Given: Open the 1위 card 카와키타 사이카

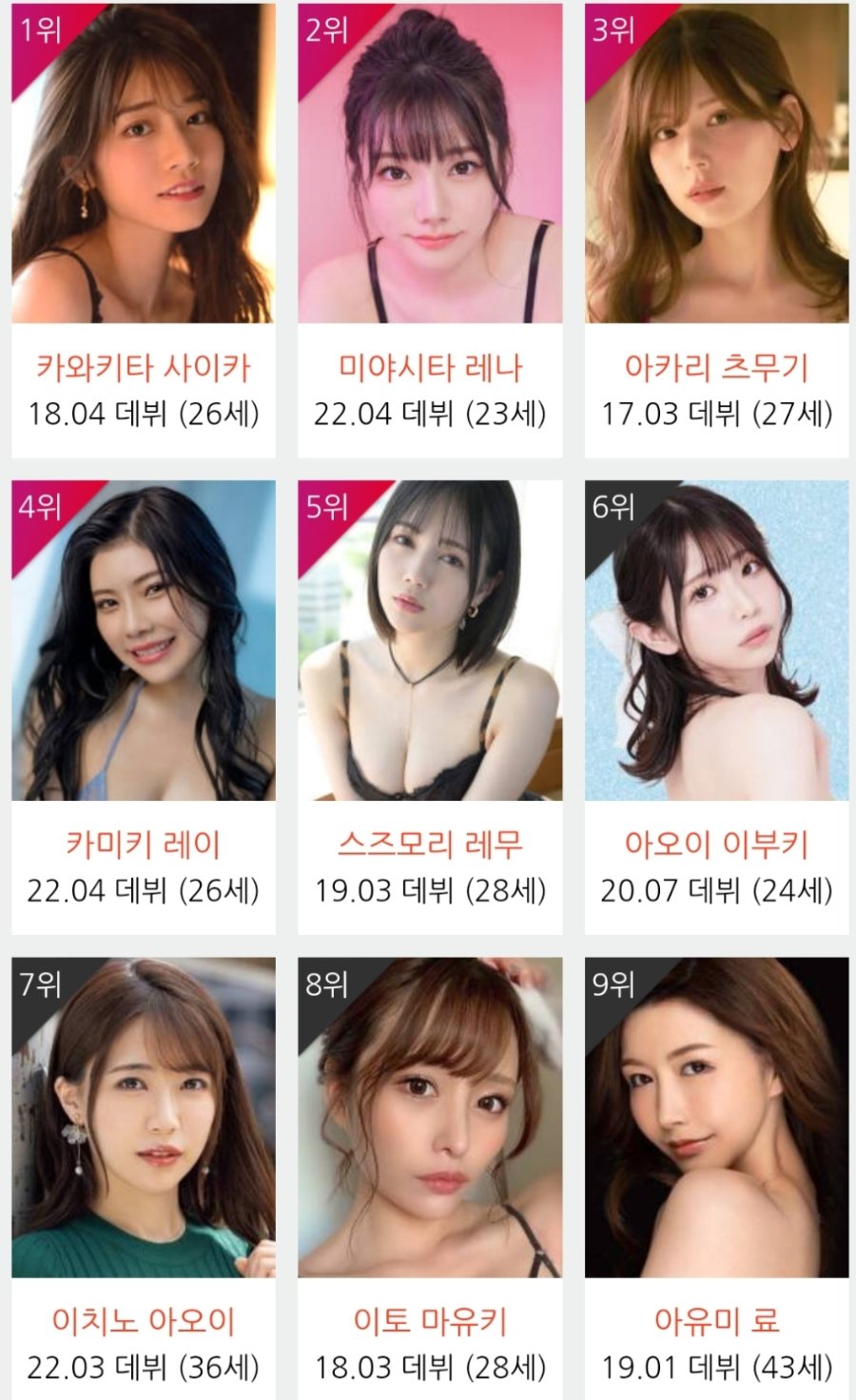Looking at the screenshot, I should 144,230.
